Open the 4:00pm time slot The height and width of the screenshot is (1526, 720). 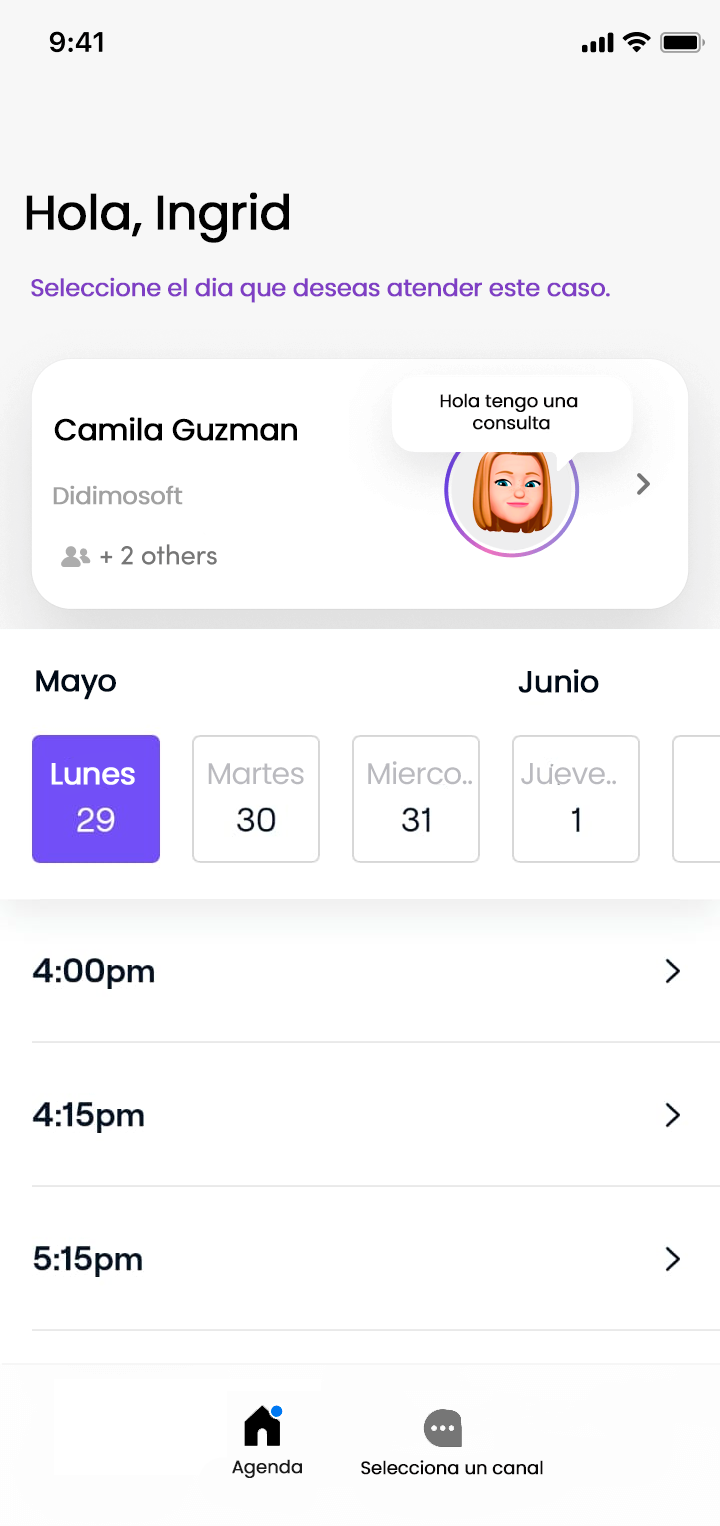tap(360, 971)
